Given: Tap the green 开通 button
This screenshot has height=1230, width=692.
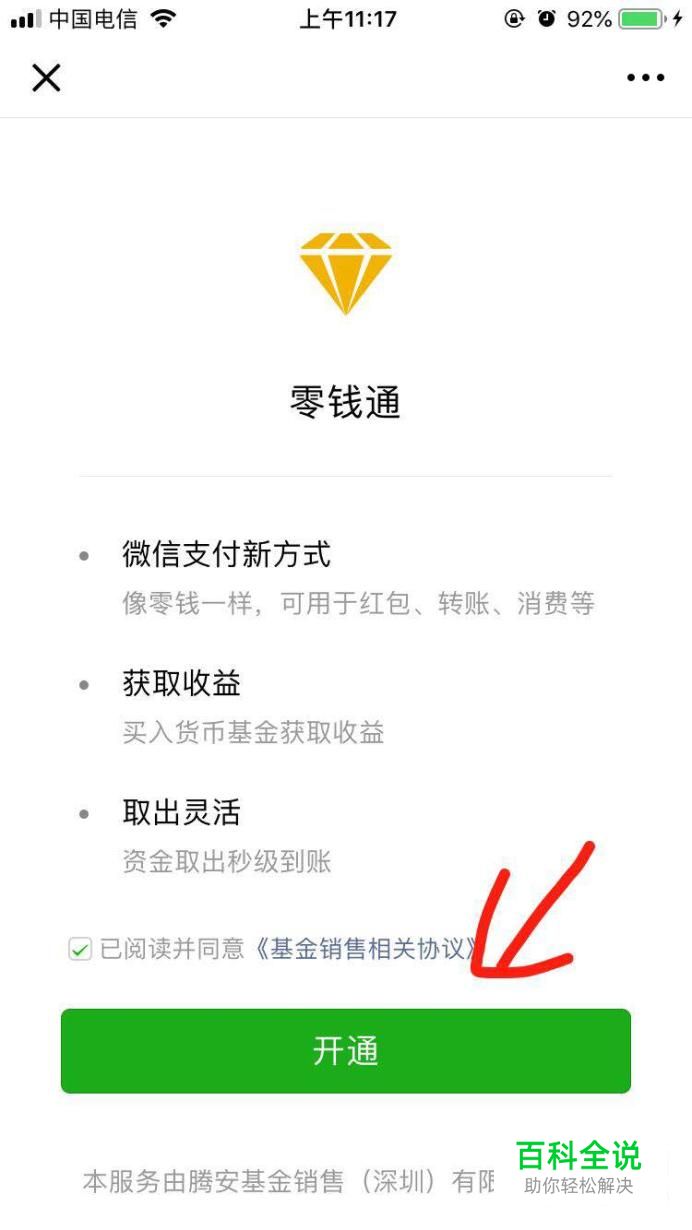Looking at the screenshot, I should click(345, 1051).
